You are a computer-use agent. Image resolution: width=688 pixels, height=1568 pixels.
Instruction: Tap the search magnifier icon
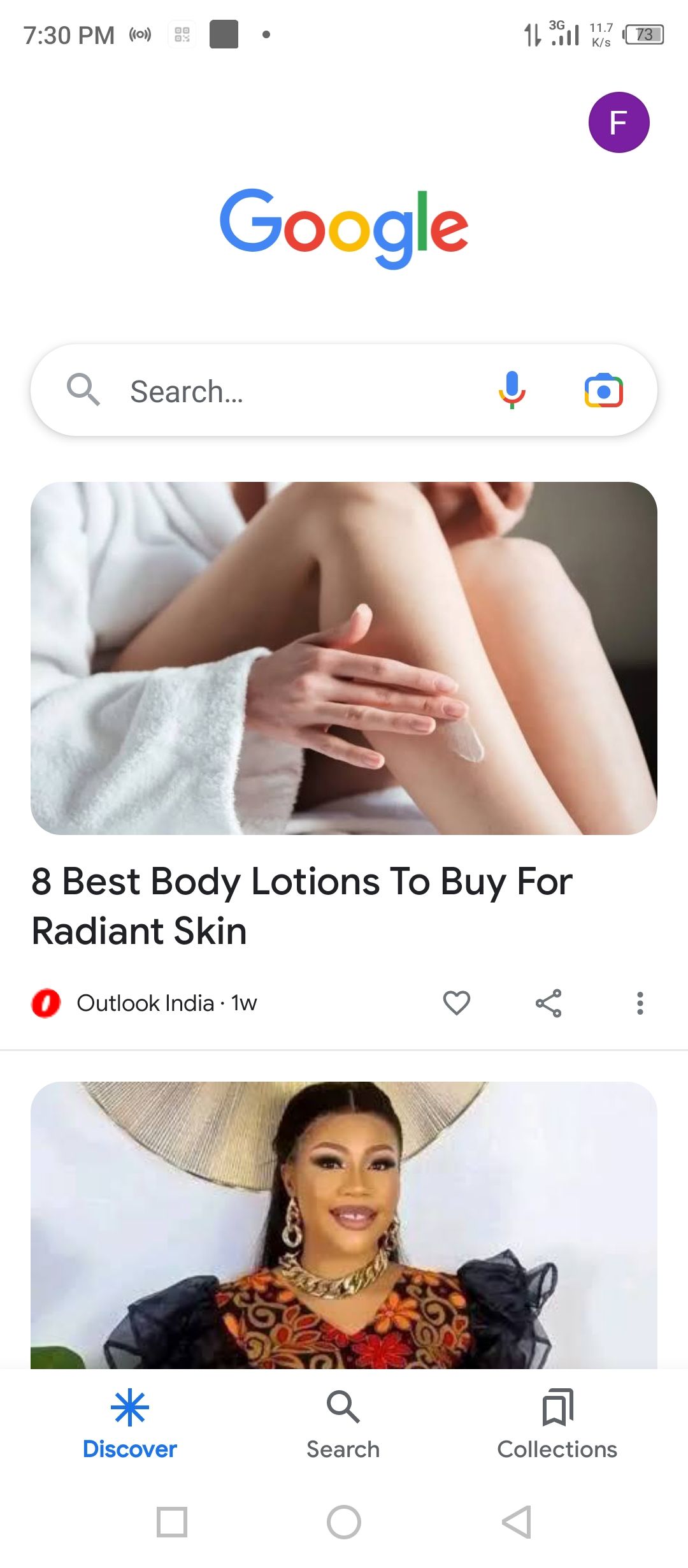83,390
